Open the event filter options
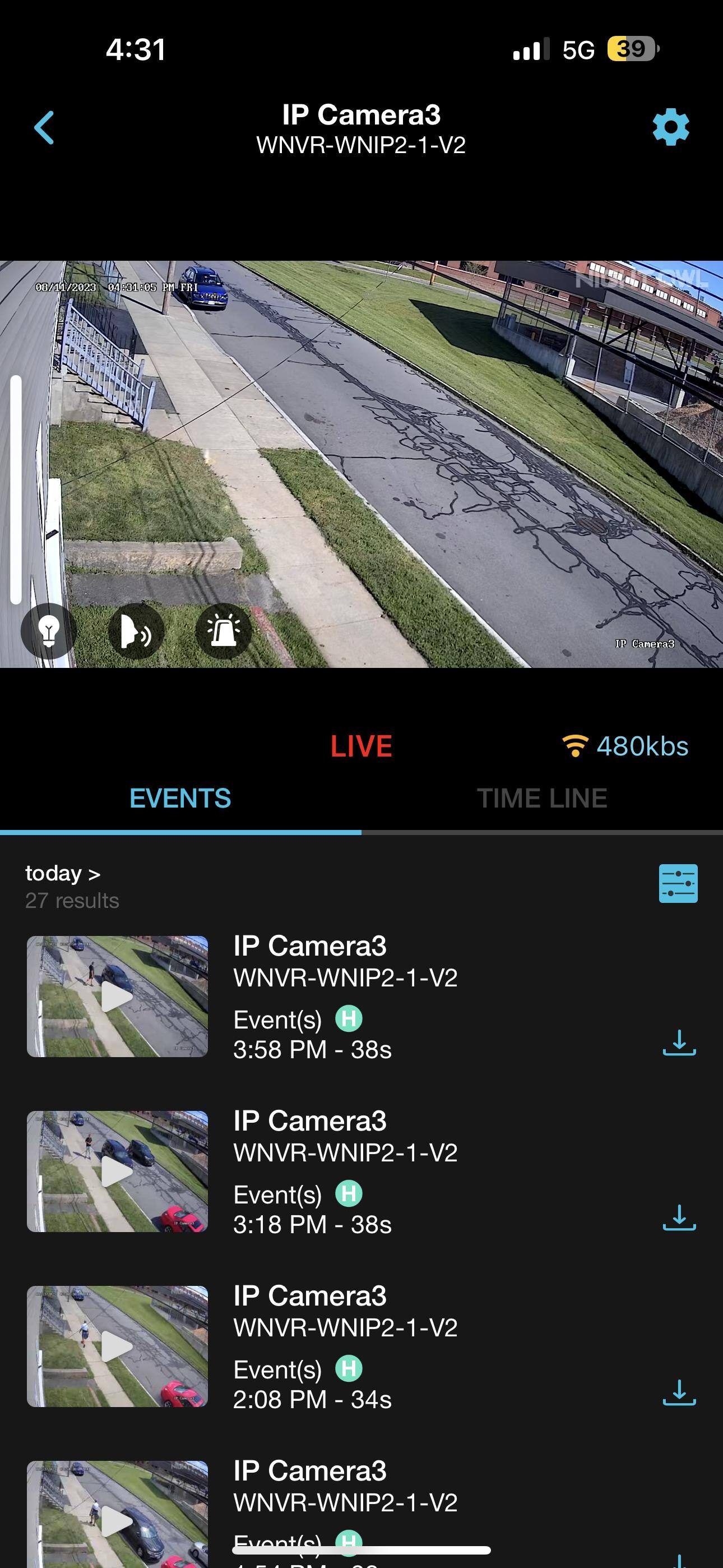This screenshot has width=723, height=1568. point(678,883)
